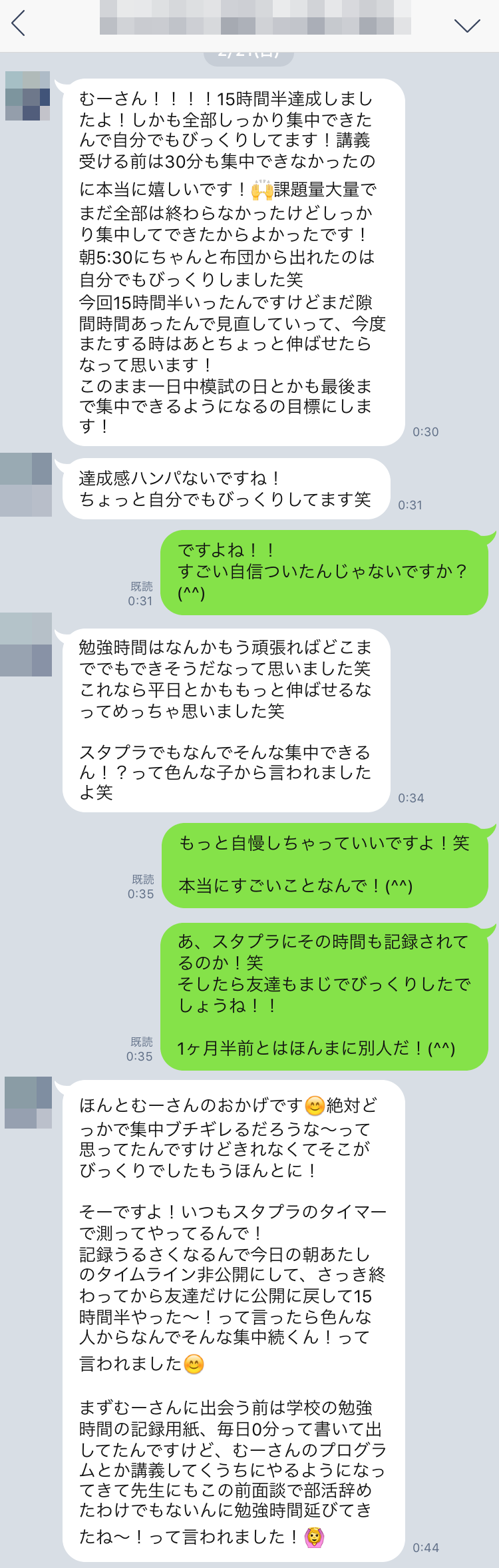Open the chat menu chevron
The height and width of the screenshot is (1568, 499).
pos(466,25)
